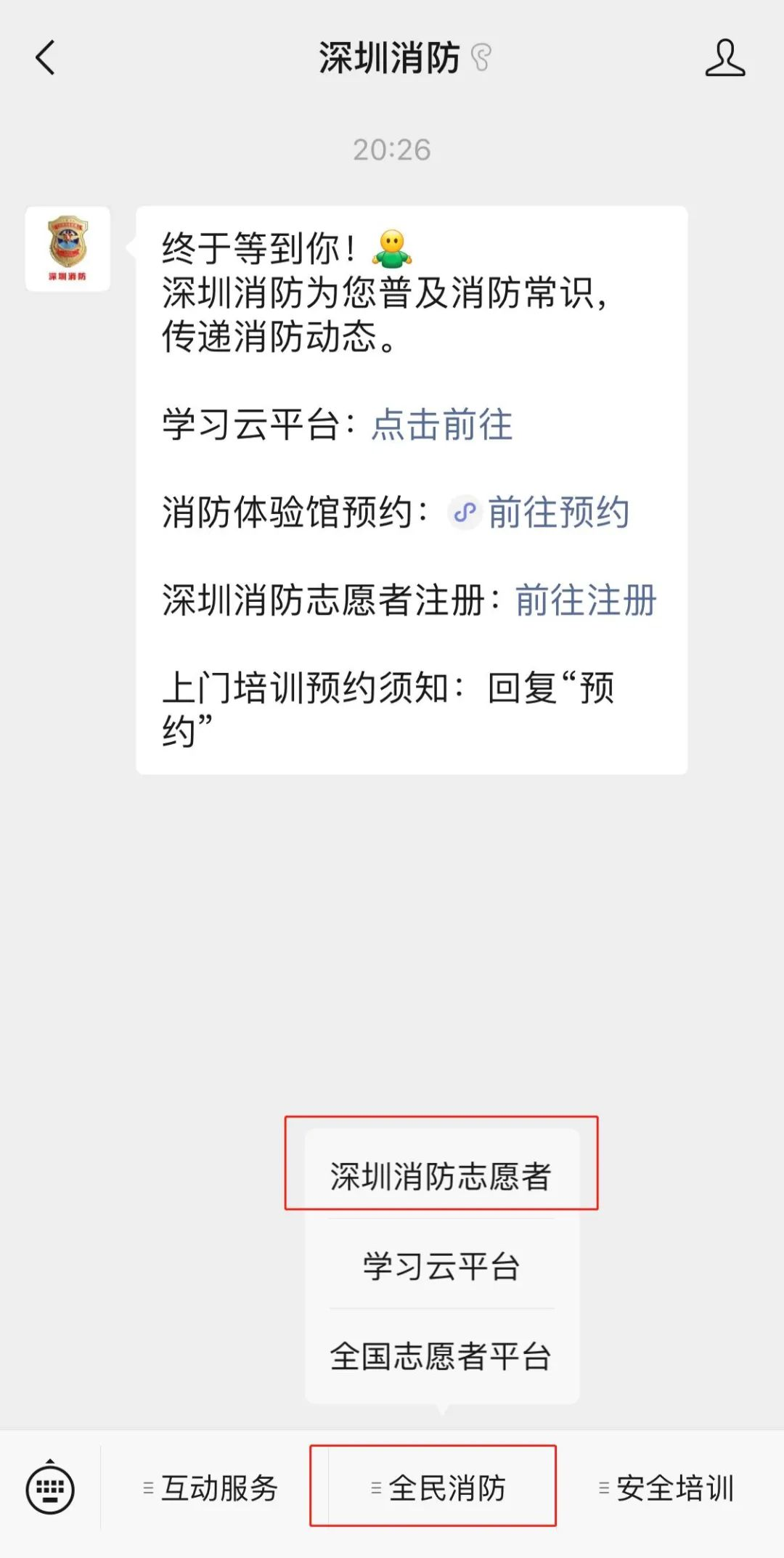This screenshot has height=1558, width=784.
Task: Select 深圳消防志愿者 from the popup menu
Action: click(441, 1176)
